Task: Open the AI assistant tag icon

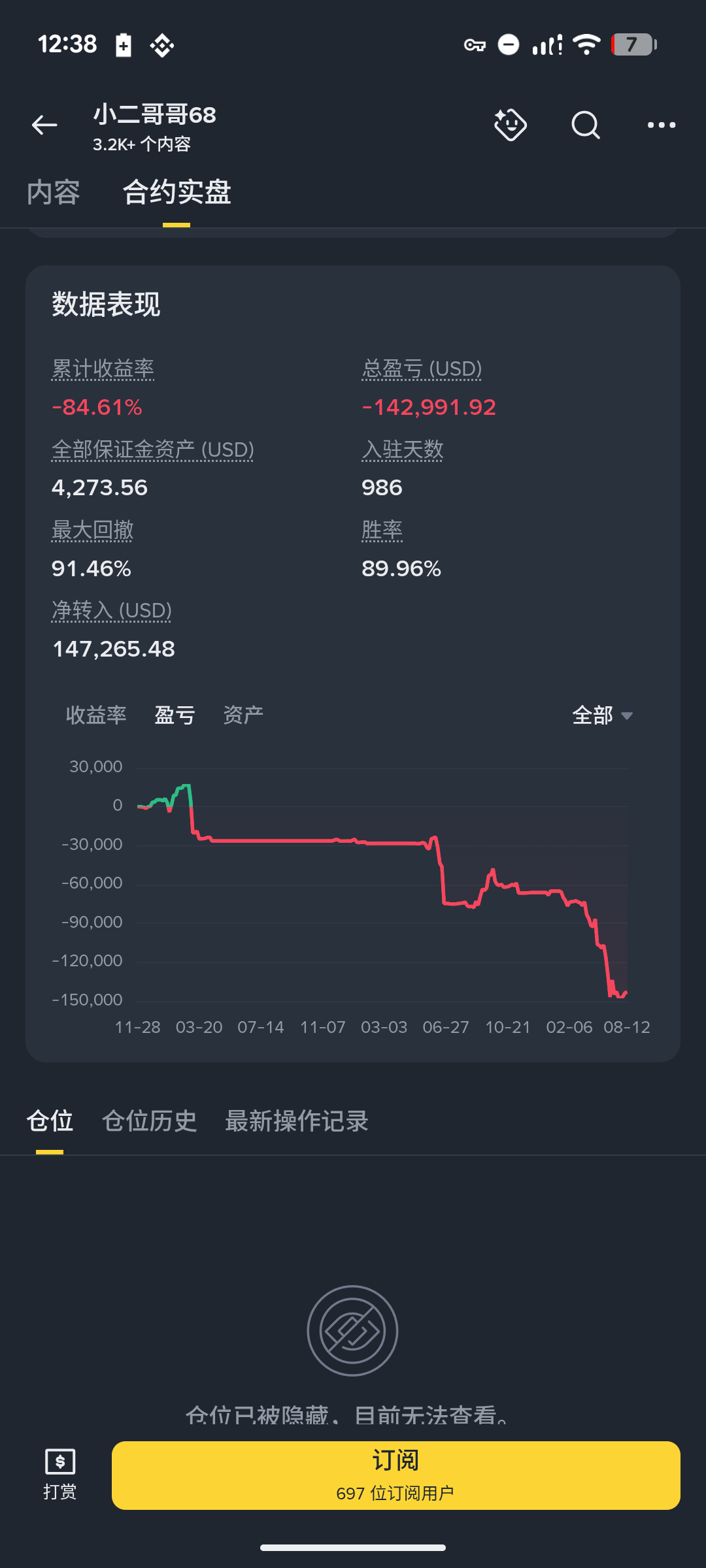Action: click(510, 125)
